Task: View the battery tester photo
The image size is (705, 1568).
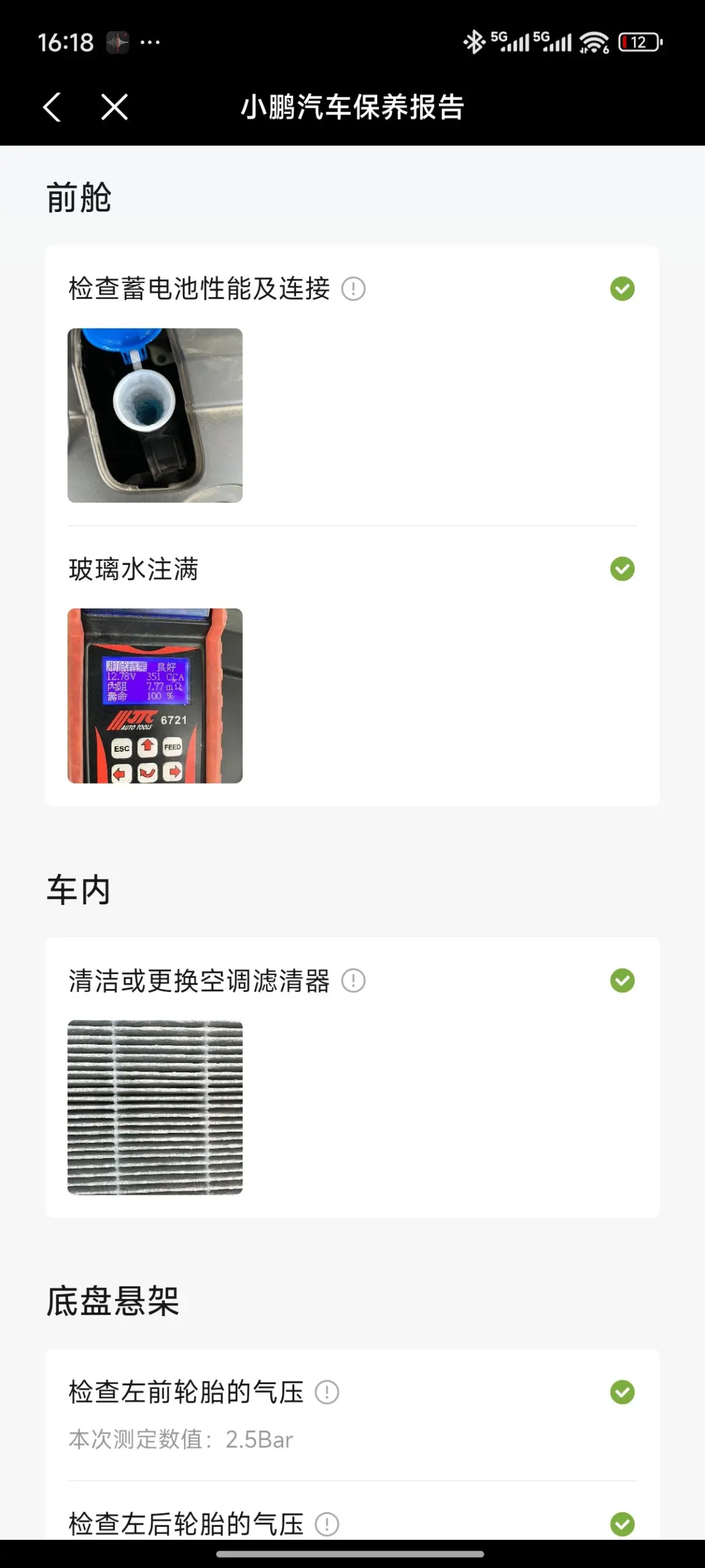Action: click(x=155, y=695)
